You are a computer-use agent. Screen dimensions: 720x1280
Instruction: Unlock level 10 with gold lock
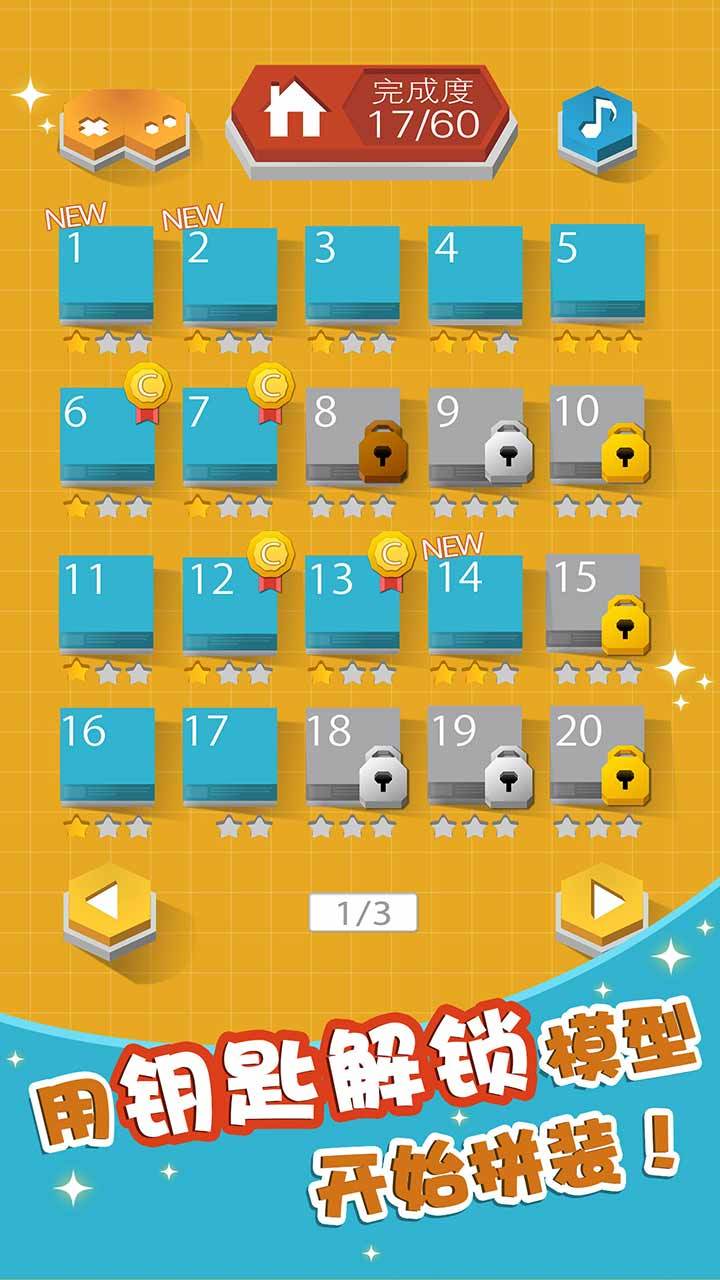(597, 437)
